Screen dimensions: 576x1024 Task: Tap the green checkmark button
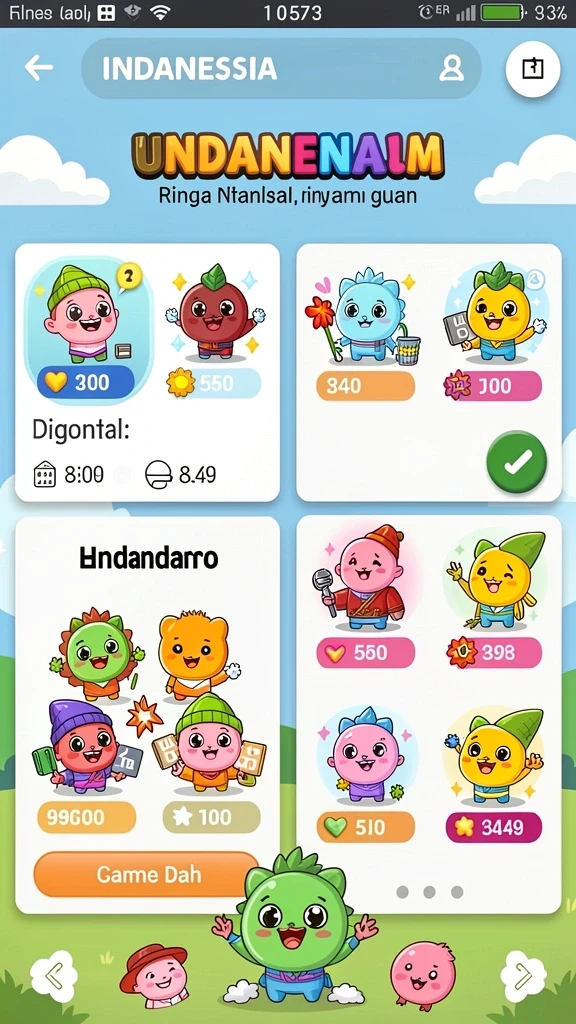pos(517,461)
